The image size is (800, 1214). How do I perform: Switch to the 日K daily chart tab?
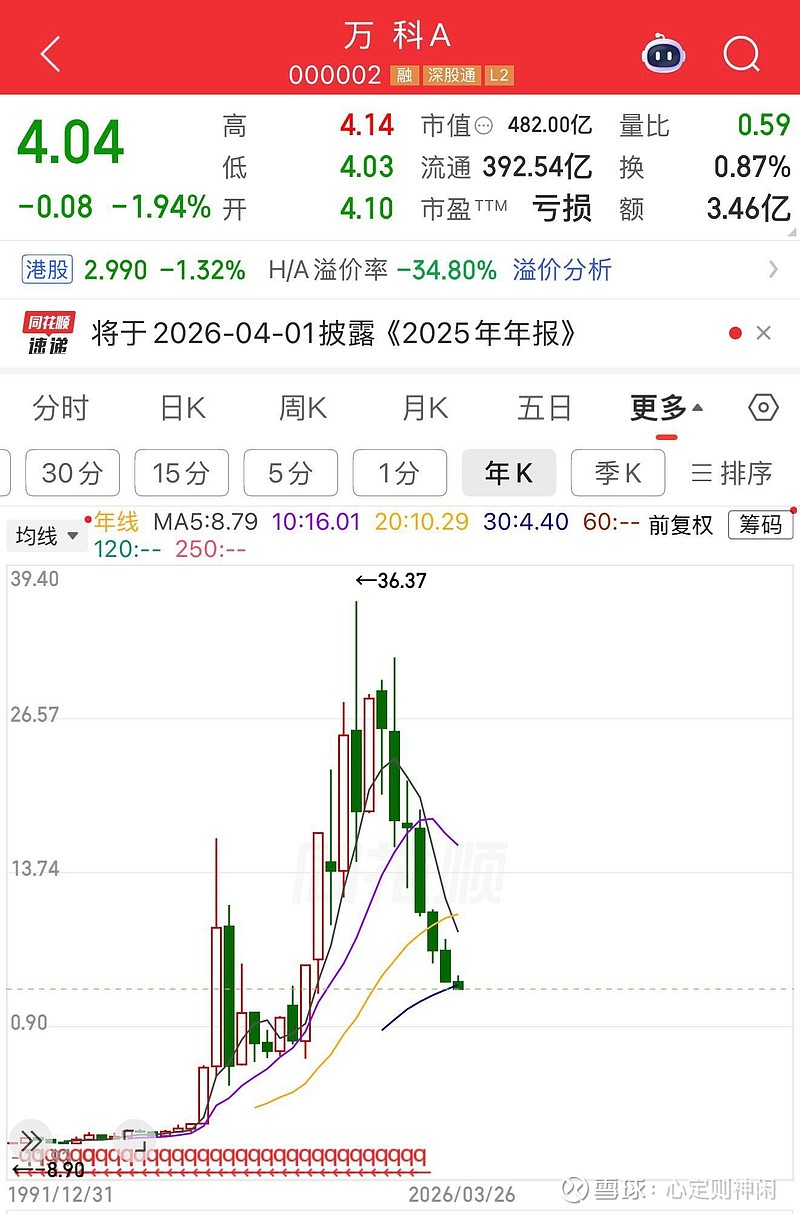coord(182,408)
